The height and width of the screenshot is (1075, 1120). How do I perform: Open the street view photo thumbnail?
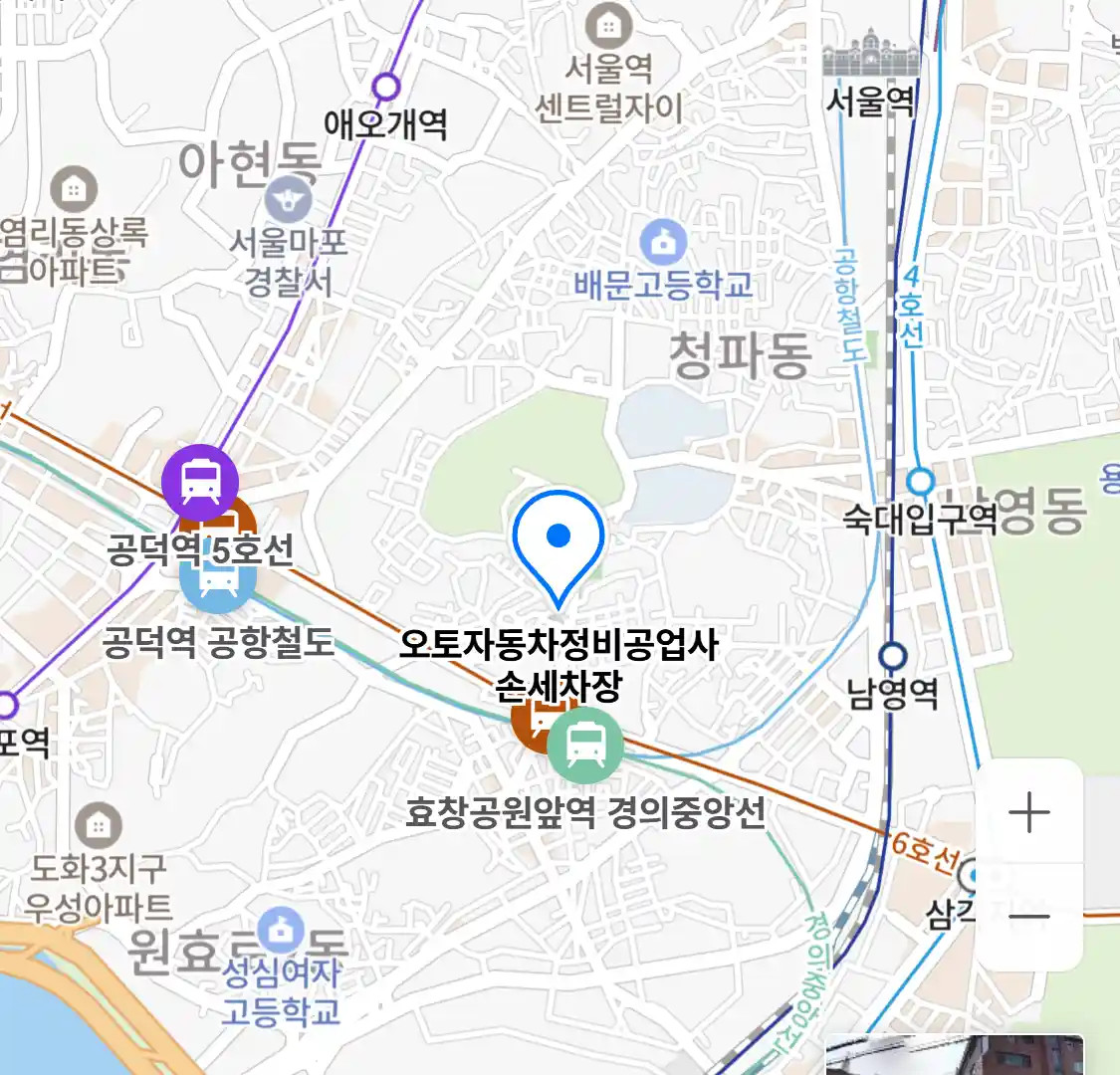click(954, 1055)
